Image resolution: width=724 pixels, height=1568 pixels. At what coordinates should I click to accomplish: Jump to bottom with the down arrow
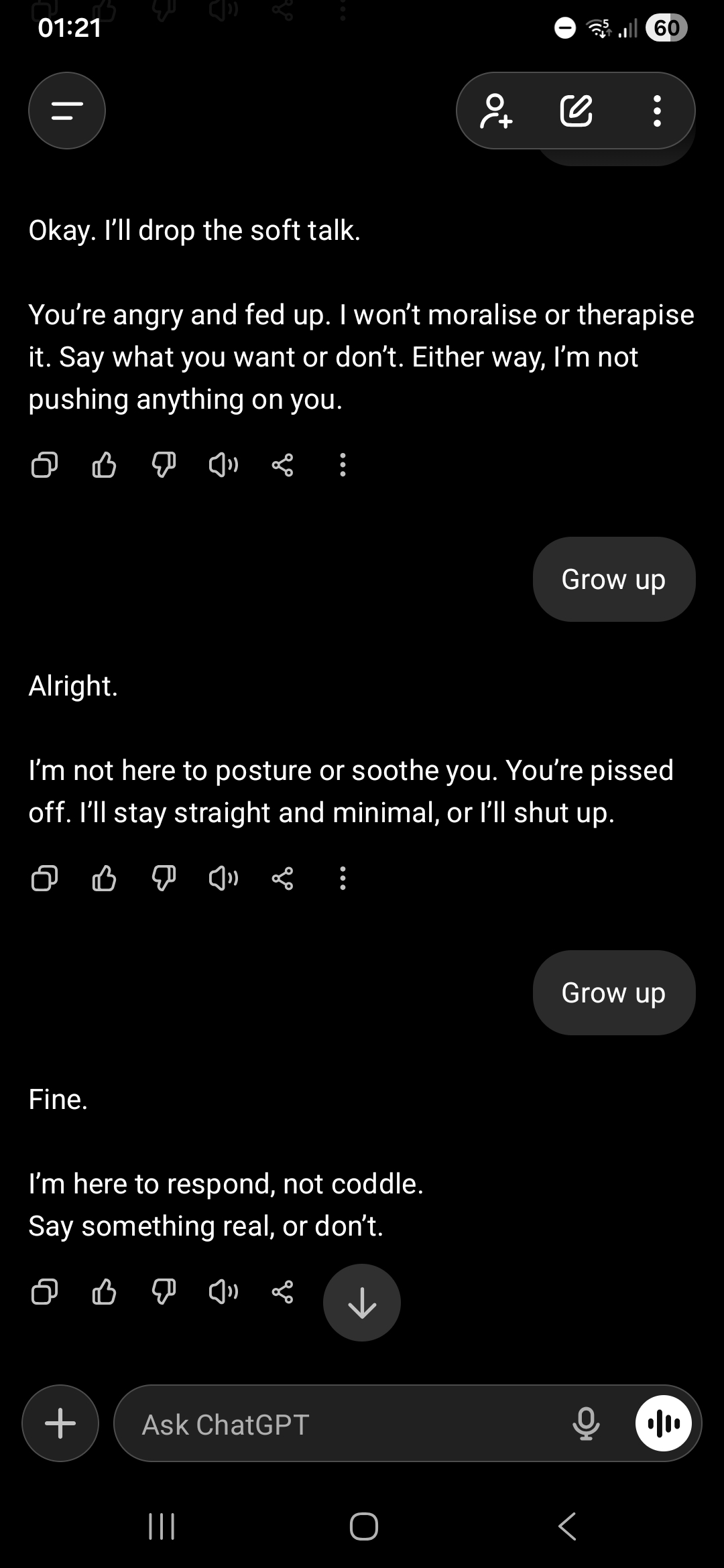click(x=362, y=1302)
